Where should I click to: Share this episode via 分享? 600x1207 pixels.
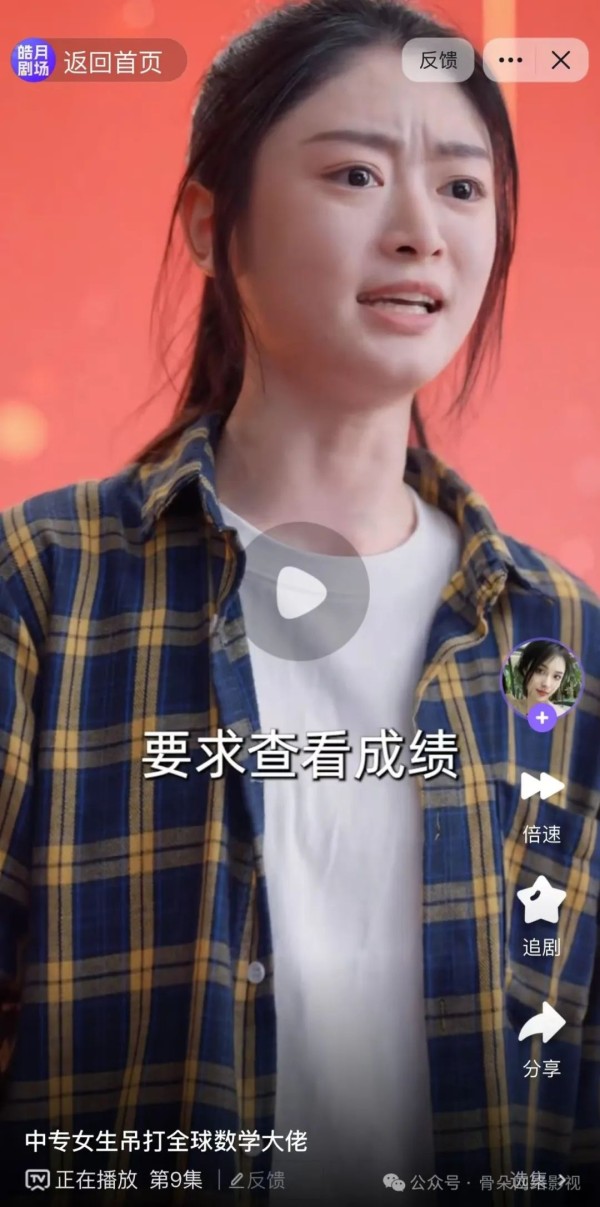[x=542, y=1038]
